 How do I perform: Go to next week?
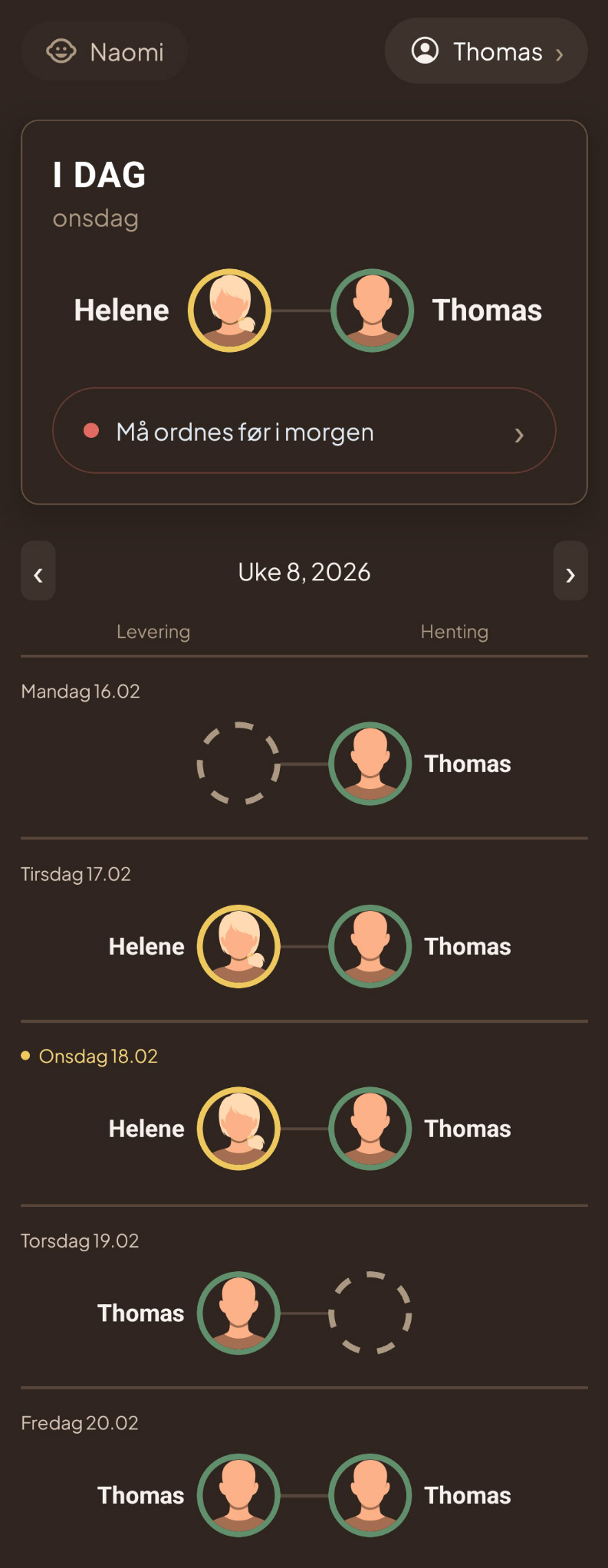point(570,571)
